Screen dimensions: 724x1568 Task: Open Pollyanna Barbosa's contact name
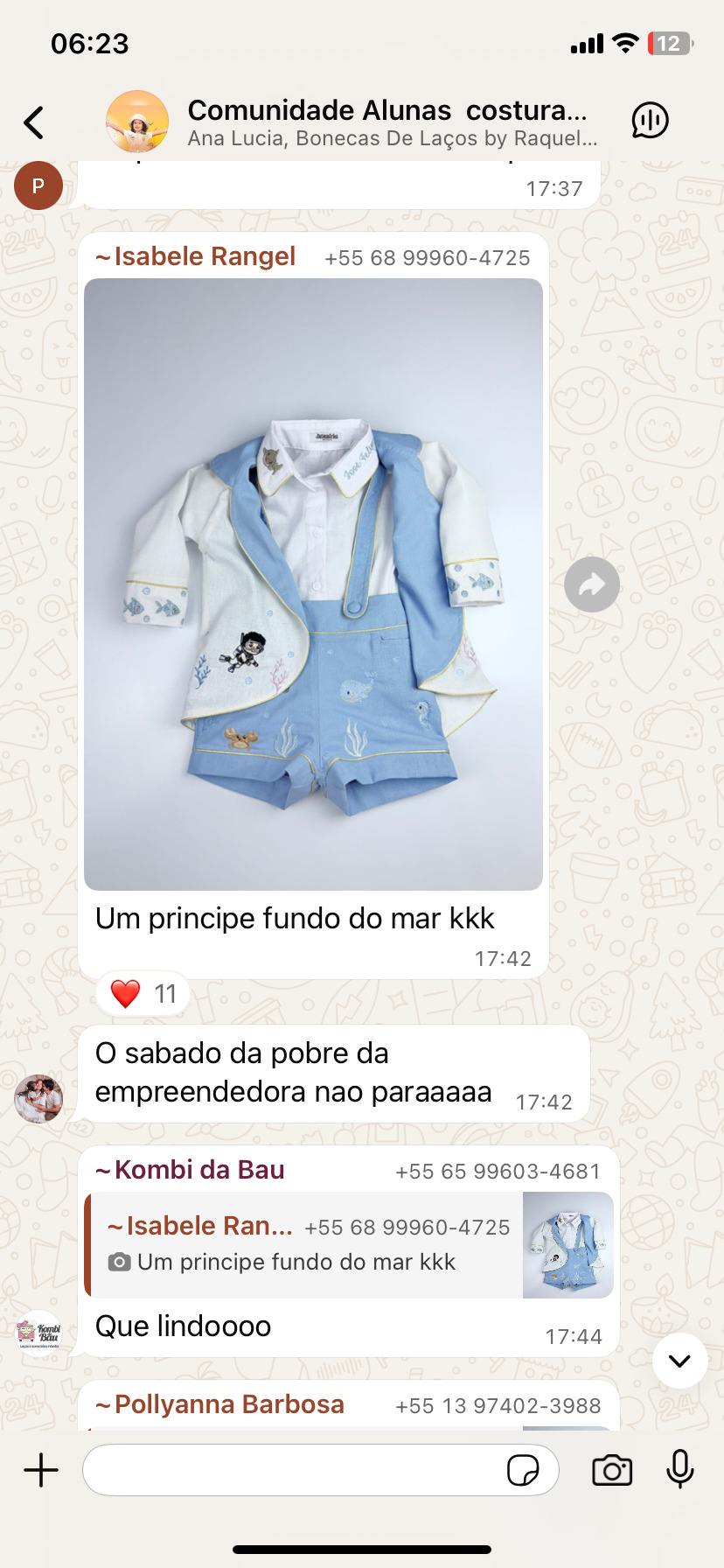coord(229,1404)
